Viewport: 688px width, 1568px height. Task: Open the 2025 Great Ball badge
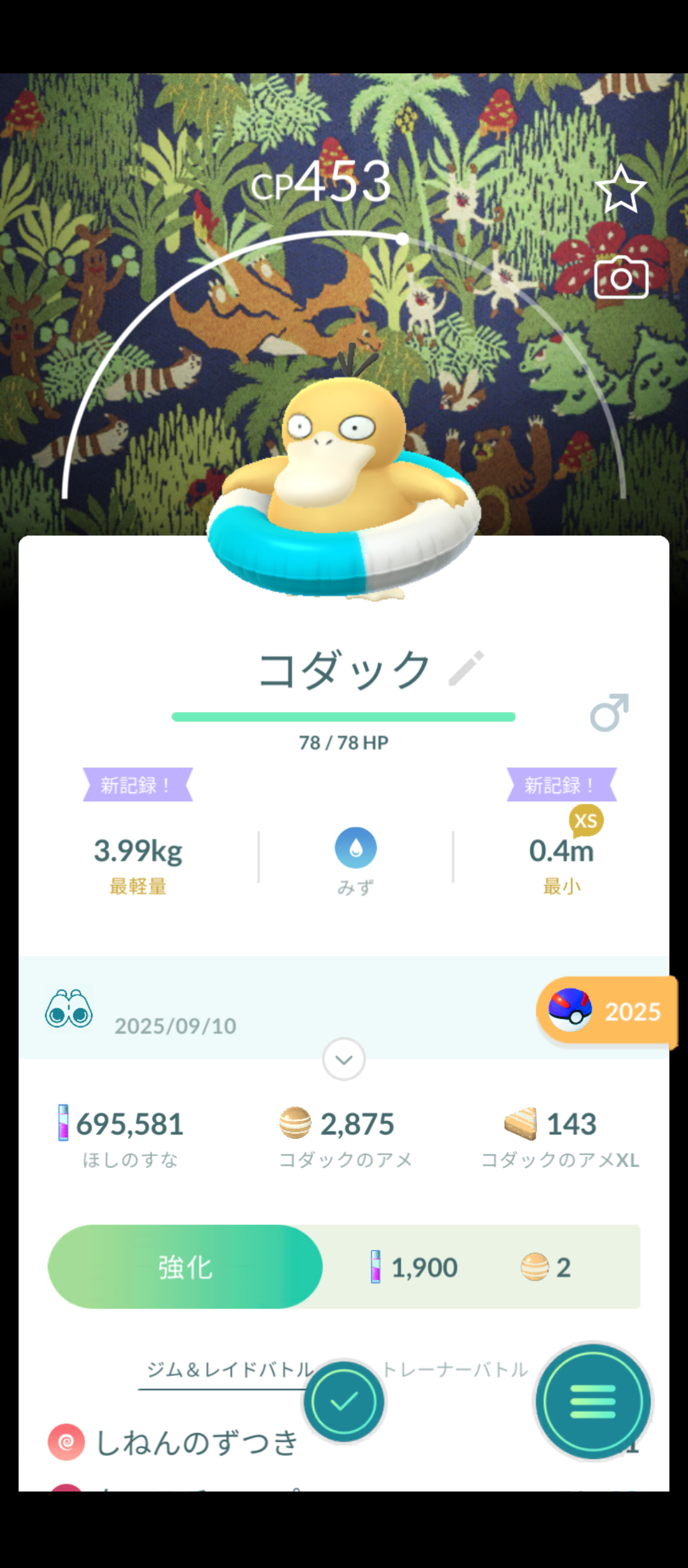pyautogui.click(x=606, y=1011)
